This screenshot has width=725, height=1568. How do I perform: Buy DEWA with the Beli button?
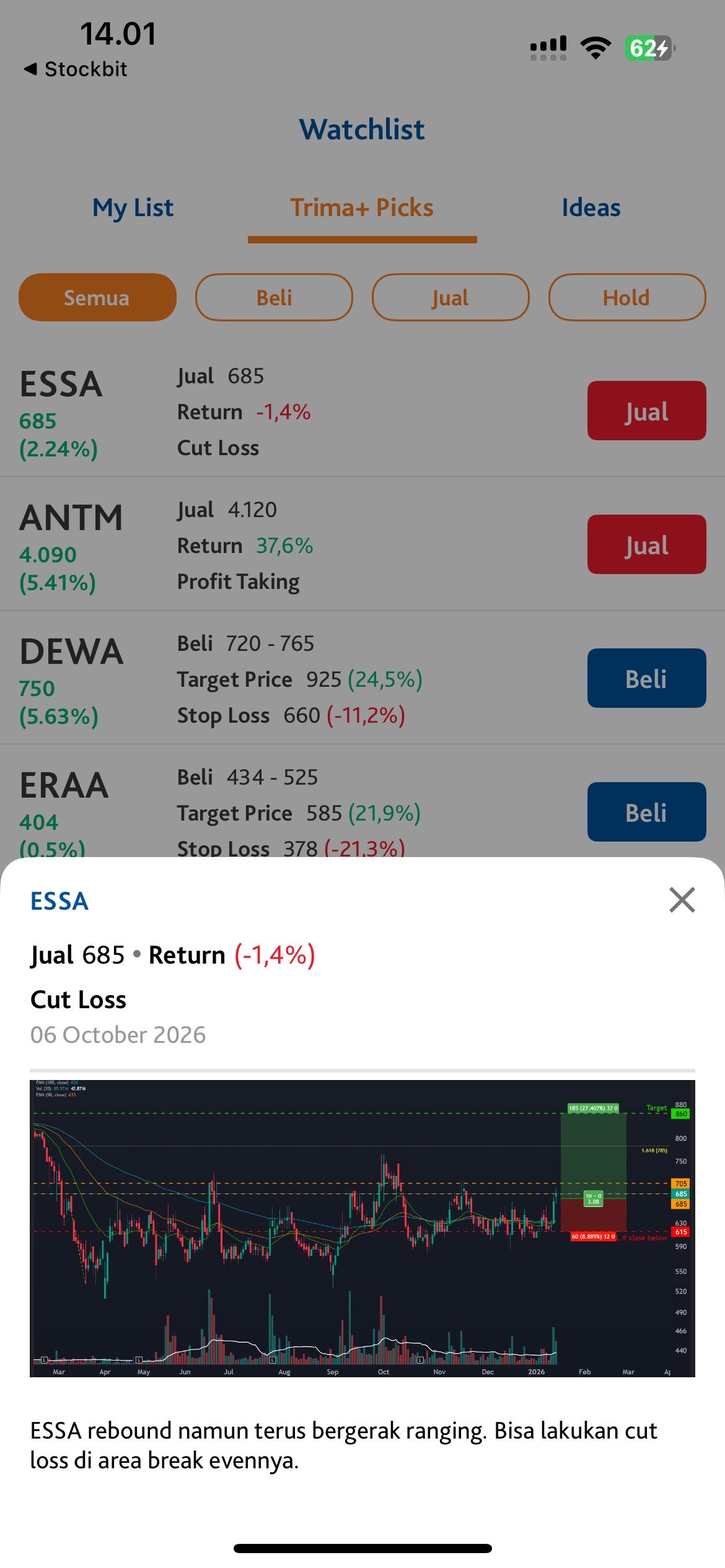(x=646, y=679)
